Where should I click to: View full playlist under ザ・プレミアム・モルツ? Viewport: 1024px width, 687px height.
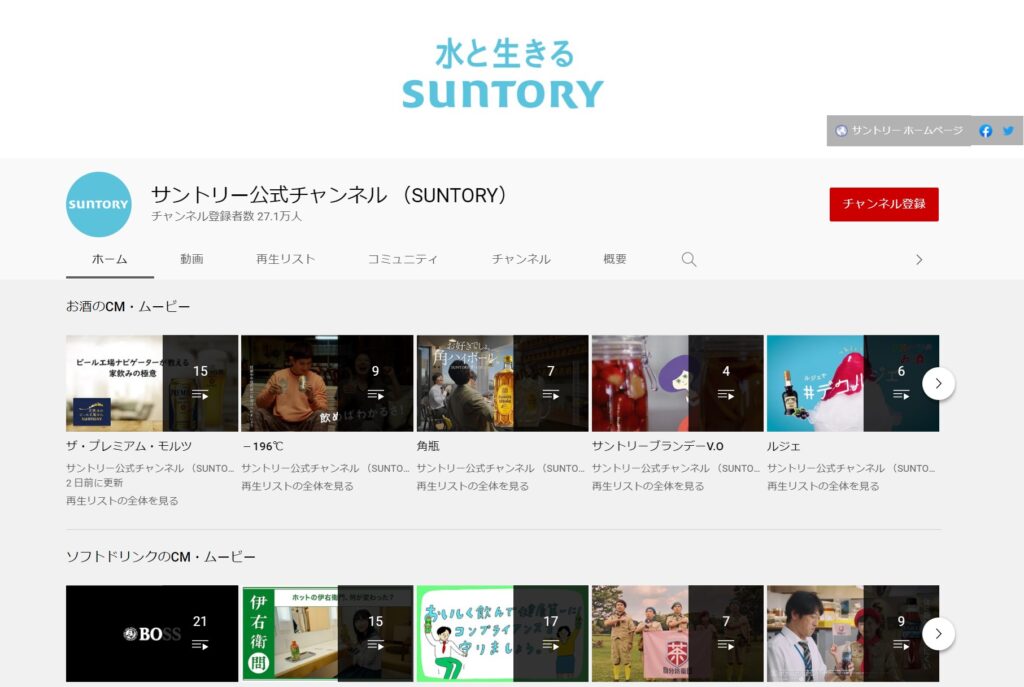[122, 501]
